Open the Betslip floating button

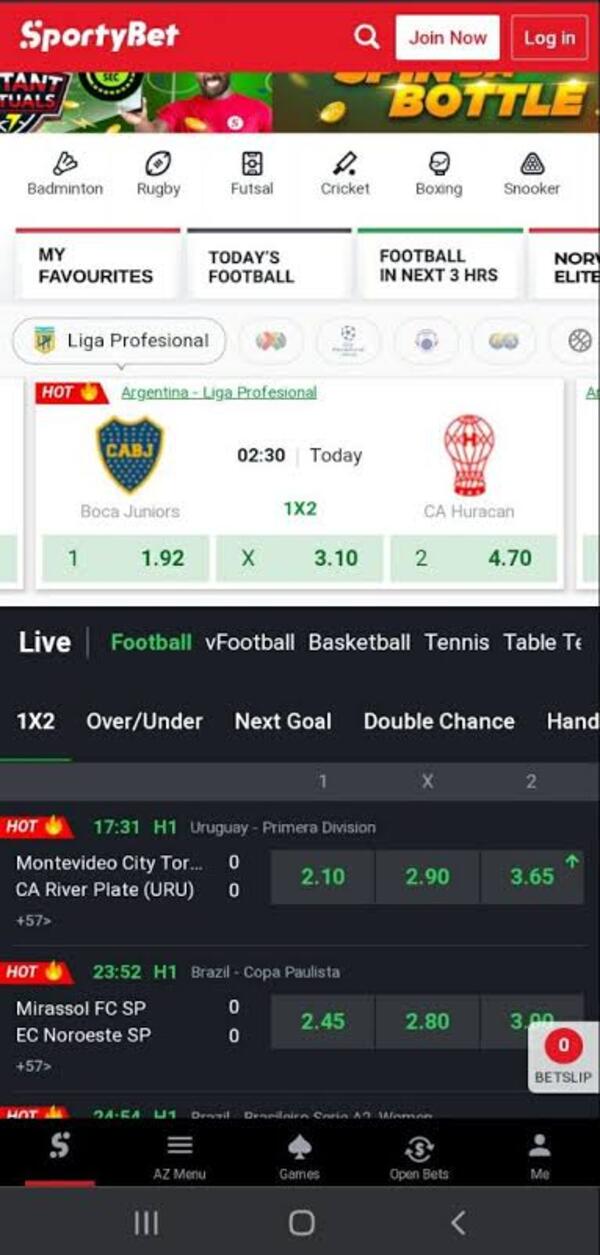[563, 1057]
